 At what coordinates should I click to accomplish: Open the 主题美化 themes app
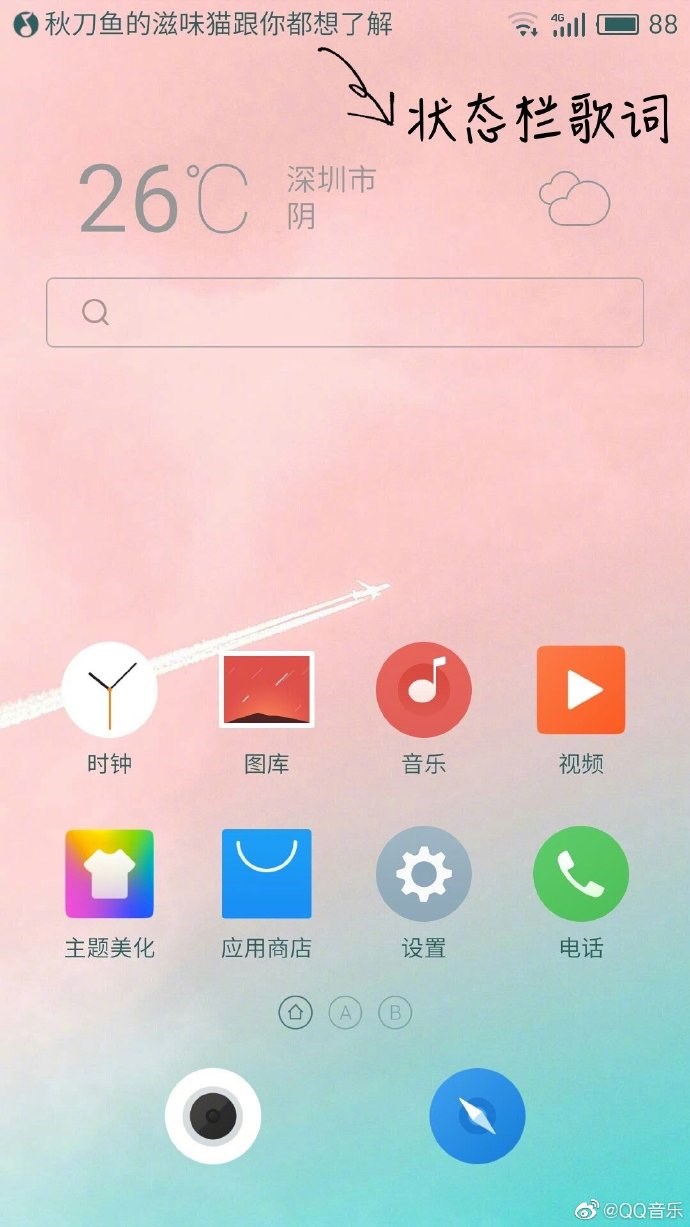pyautogui.click(x=109, y=874)
